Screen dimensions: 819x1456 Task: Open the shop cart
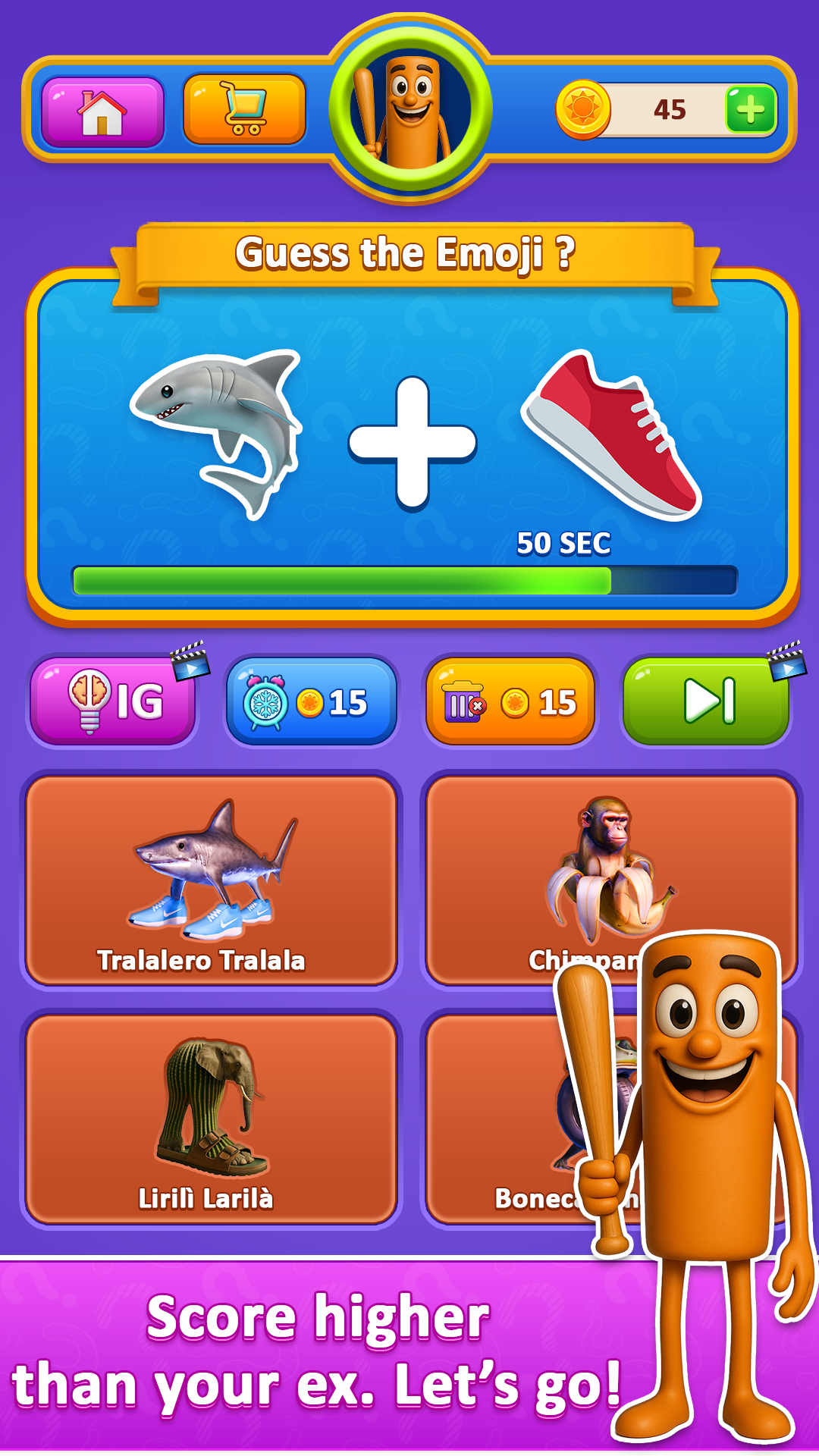(244, 109)
